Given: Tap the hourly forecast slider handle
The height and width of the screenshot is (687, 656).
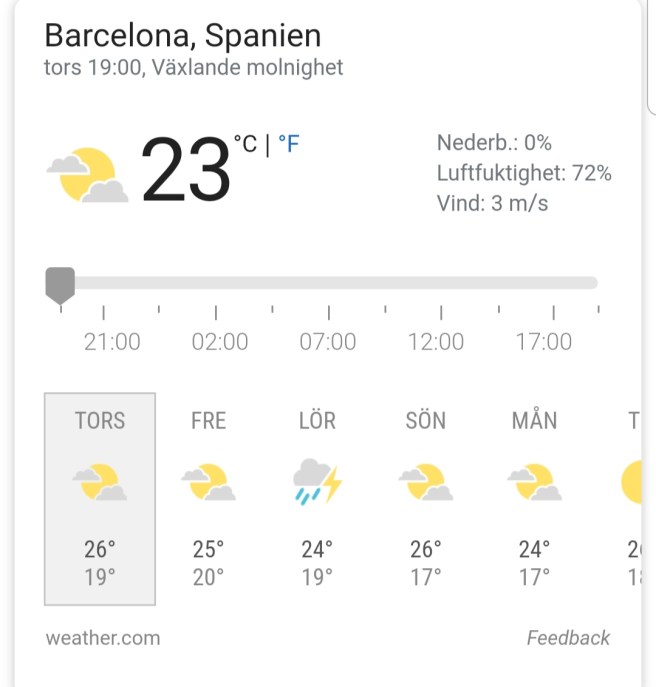Looking at the screenshot, I should point(61,285).
